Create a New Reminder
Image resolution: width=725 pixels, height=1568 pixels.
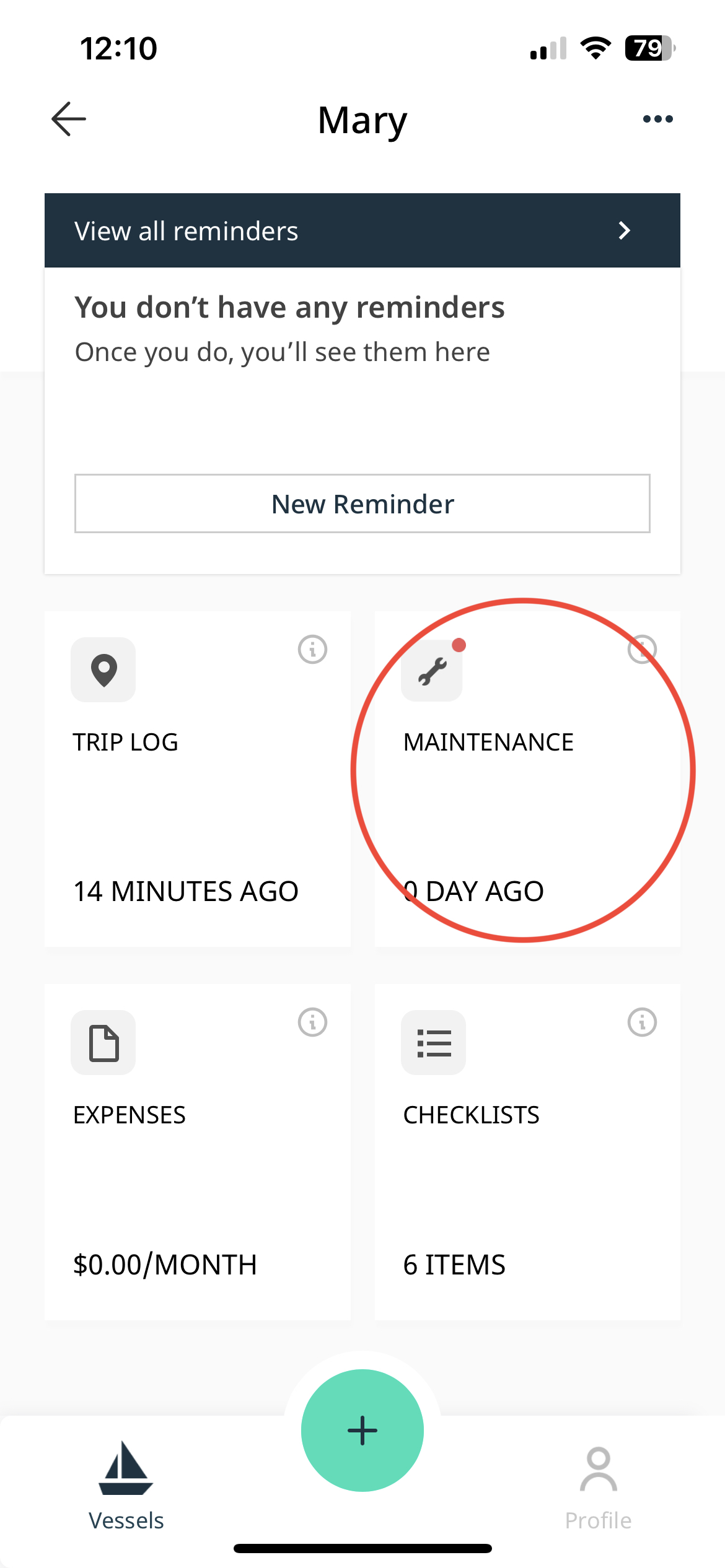pos(362,503)
